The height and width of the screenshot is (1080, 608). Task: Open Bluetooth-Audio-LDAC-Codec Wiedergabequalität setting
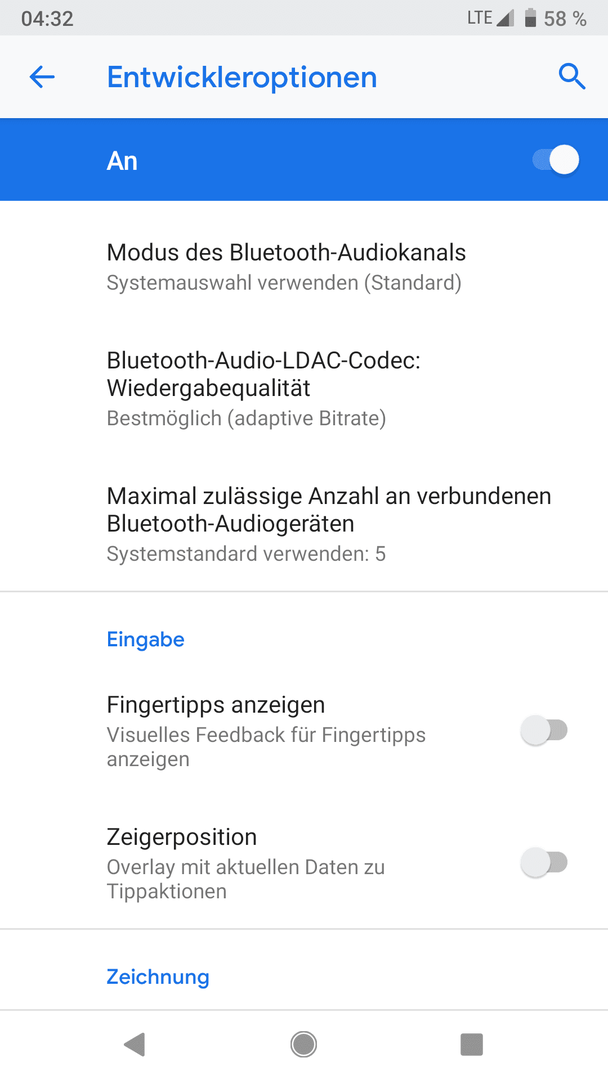304,388
